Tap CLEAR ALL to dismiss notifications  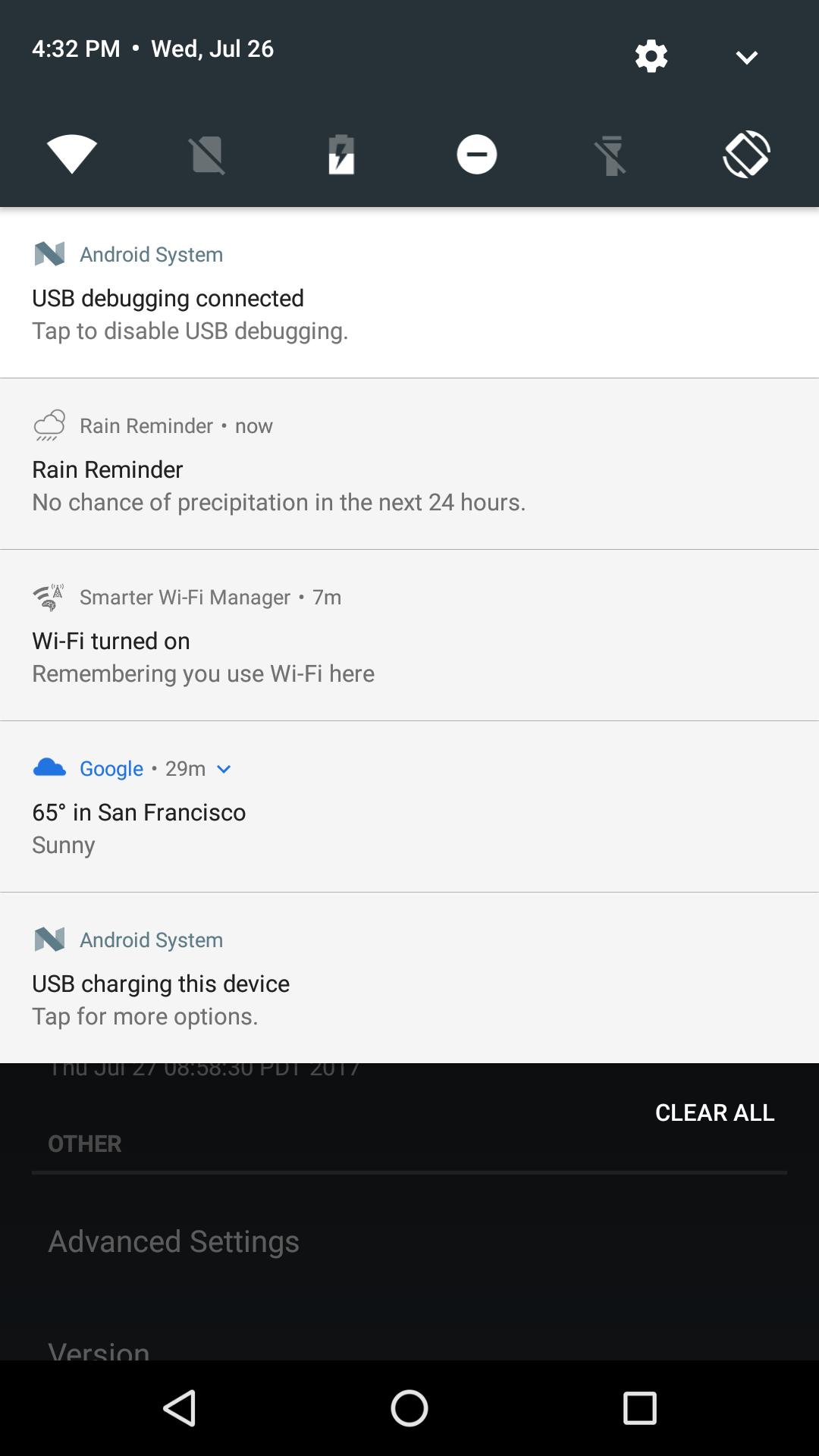click(x=714, y=1112)
